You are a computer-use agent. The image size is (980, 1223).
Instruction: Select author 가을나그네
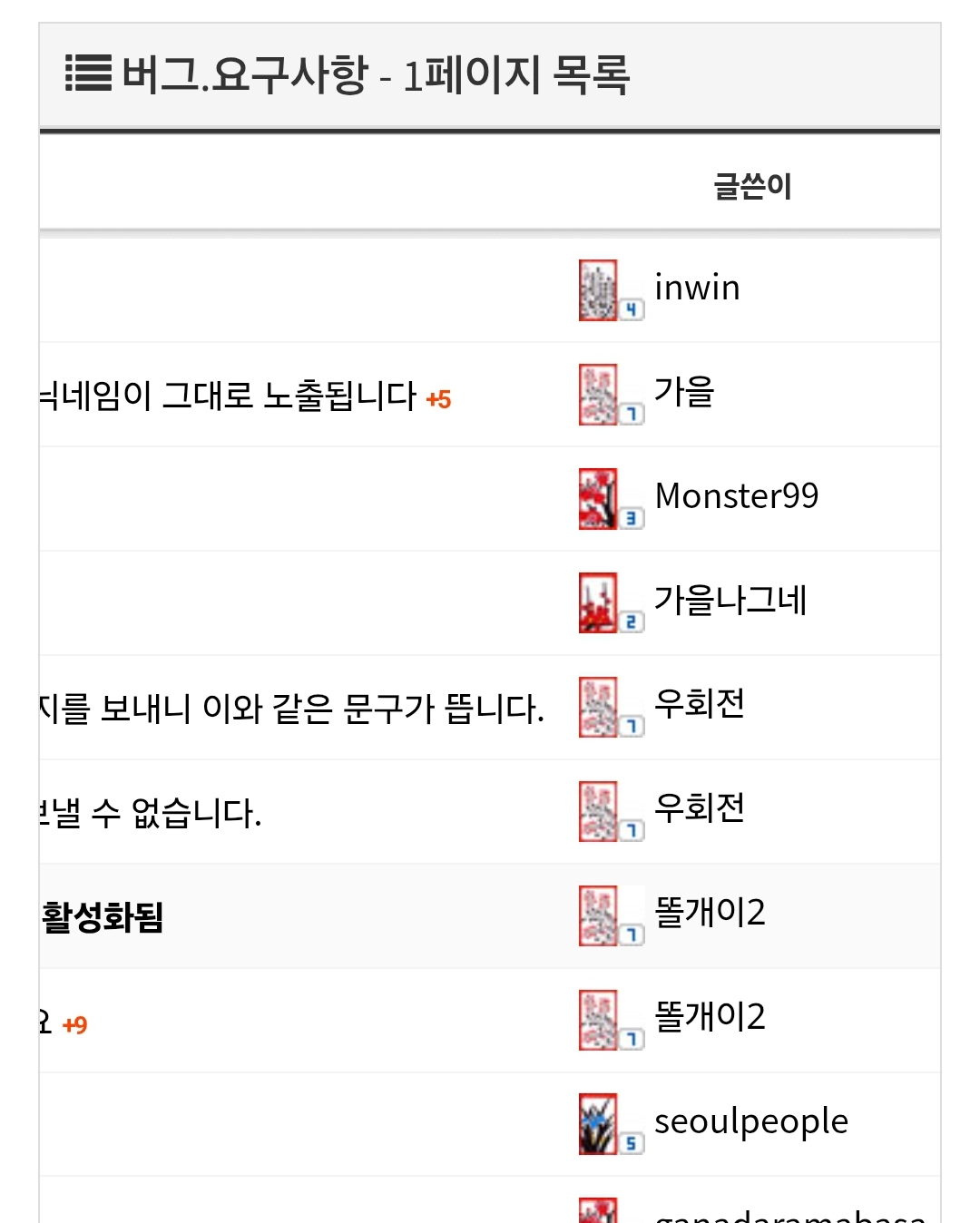(730, 601)
